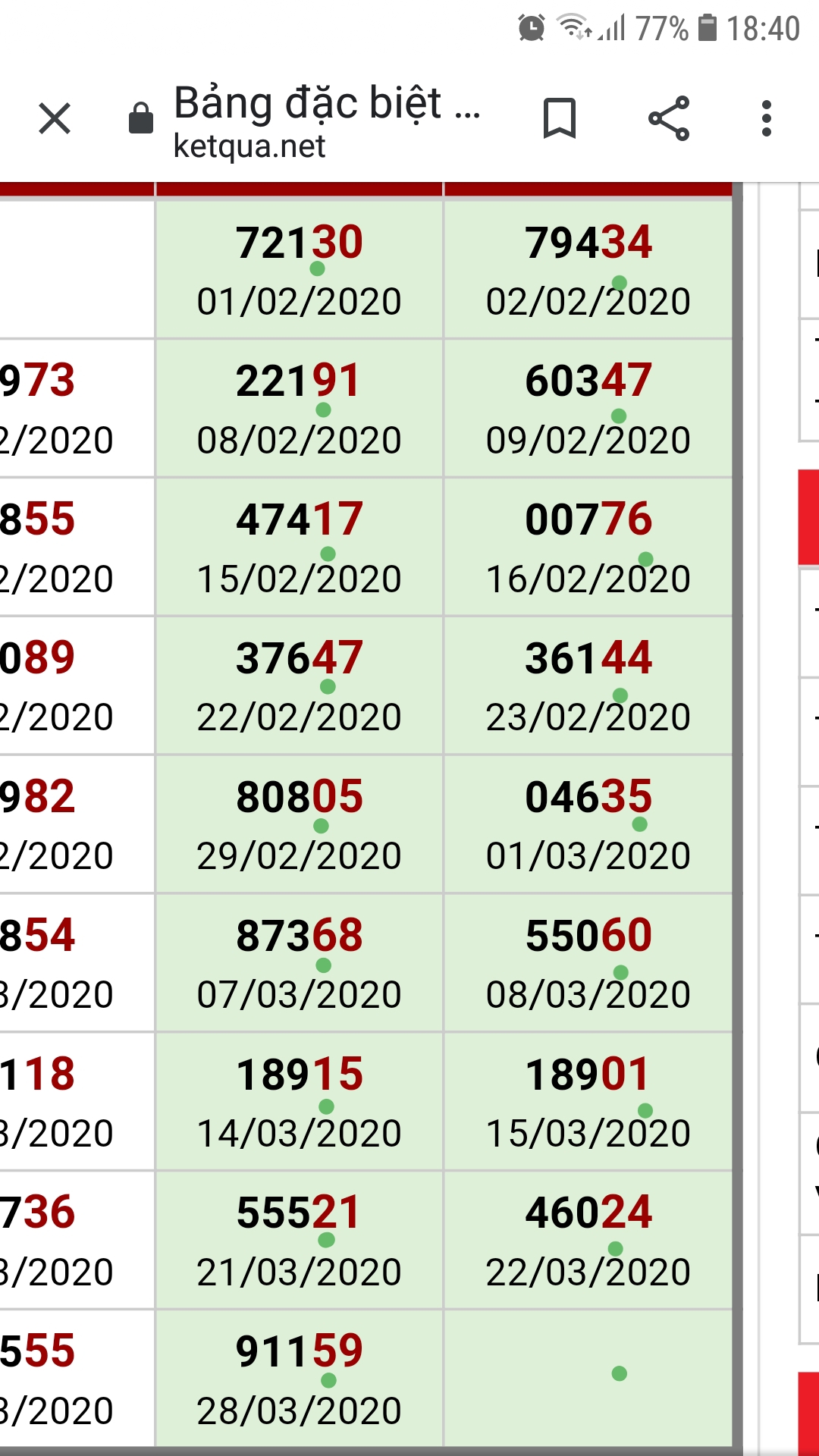Bookmark this ketqua.net page
This screenshot has height=1456, width=819.
tap(560, 119)
